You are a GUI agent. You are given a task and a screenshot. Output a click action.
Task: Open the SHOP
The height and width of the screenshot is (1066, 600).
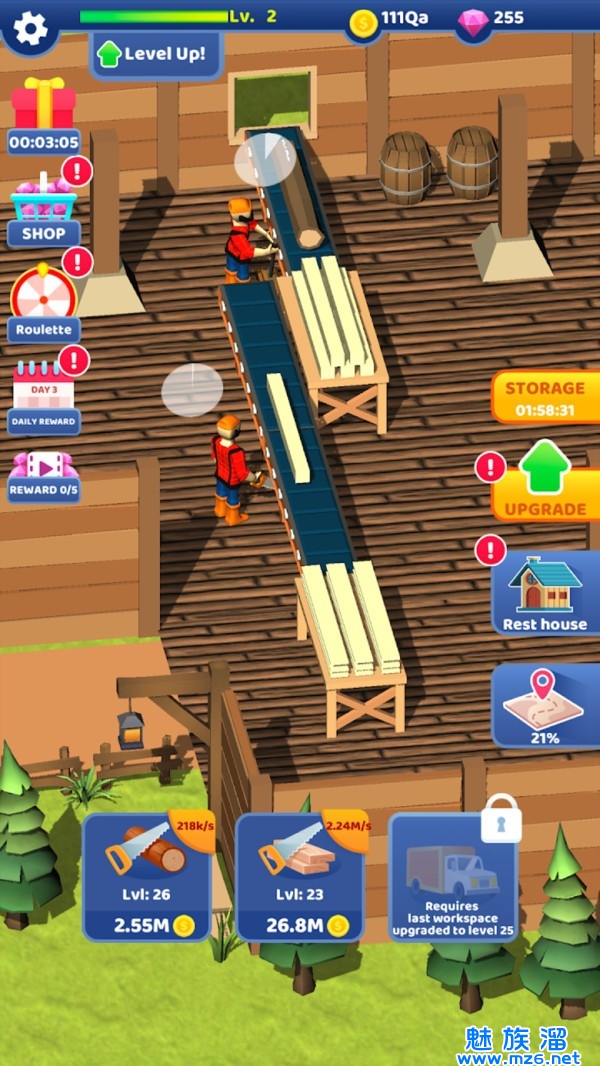(x=43, y=210)
